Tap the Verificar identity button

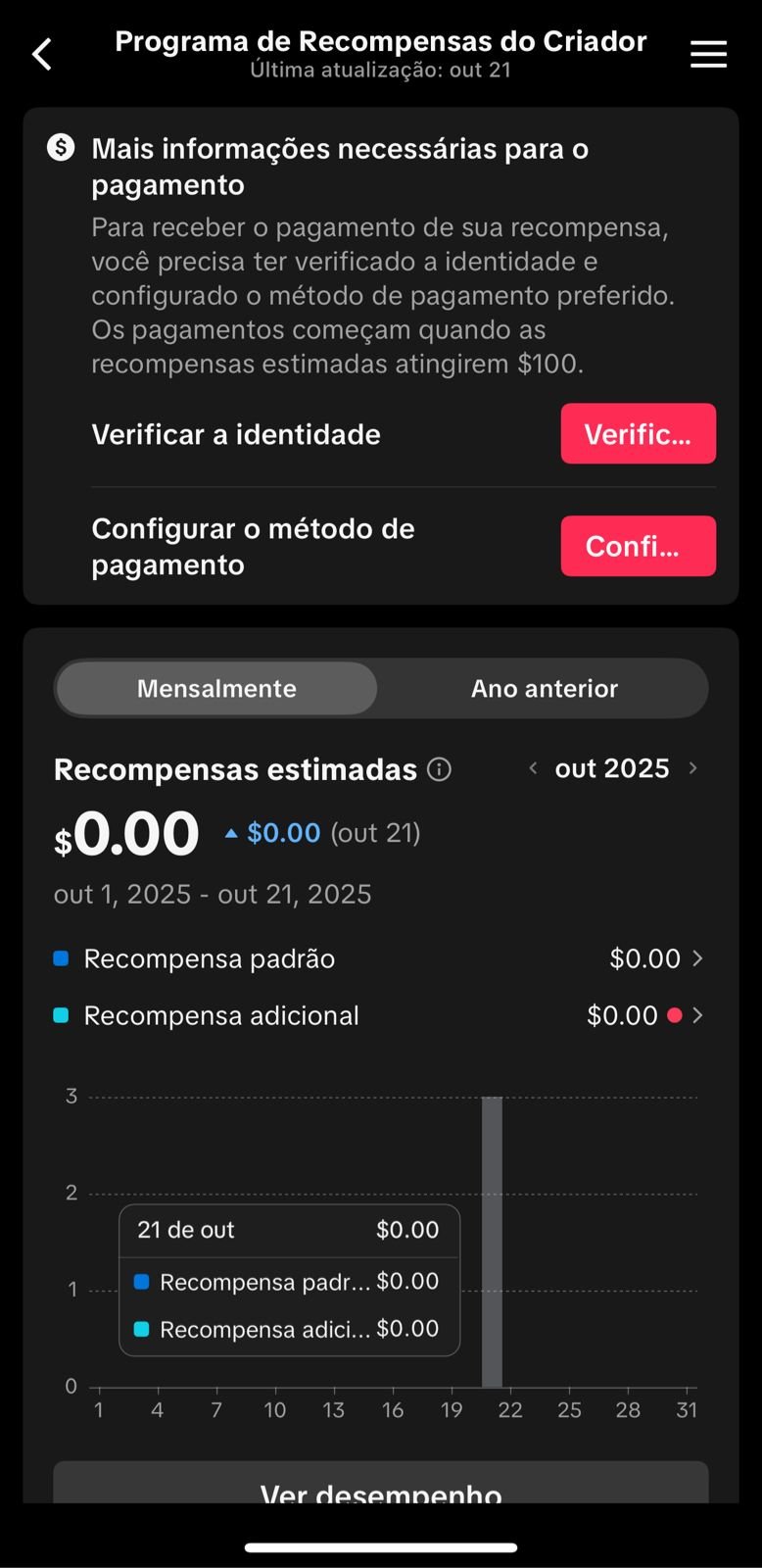pyautogui.click(x=638, y=434)
